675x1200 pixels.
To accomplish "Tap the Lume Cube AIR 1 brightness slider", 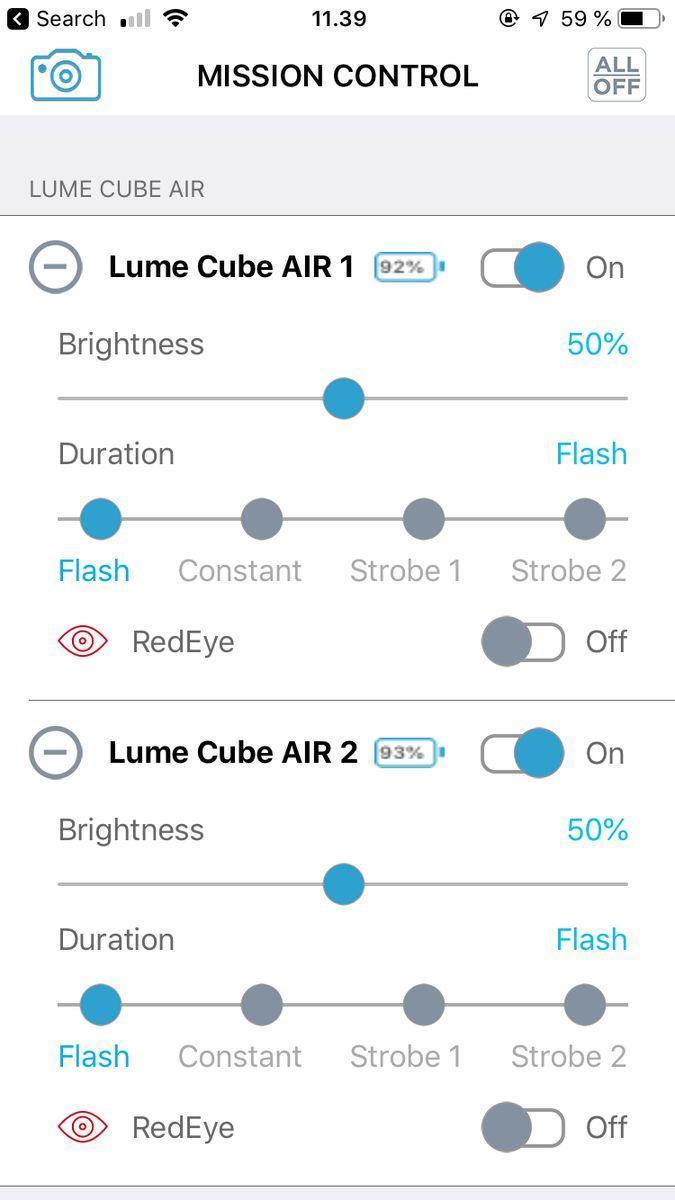I will coord(343,398).
